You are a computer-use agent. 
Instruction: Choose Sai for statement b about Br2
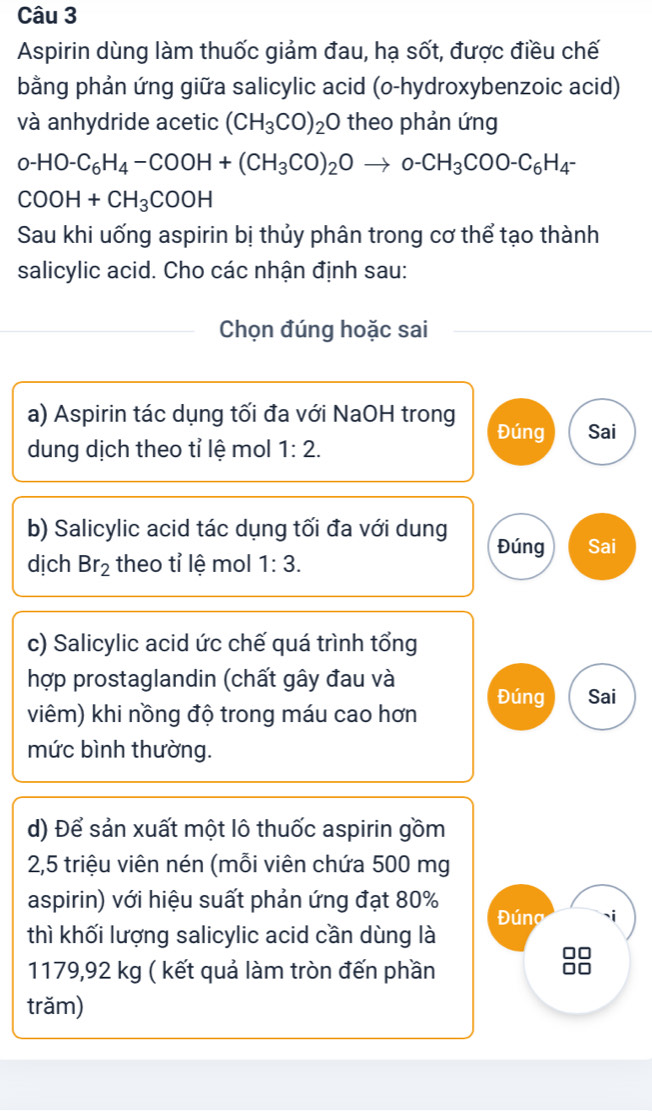pyautogui.click(x=602, y=546)
